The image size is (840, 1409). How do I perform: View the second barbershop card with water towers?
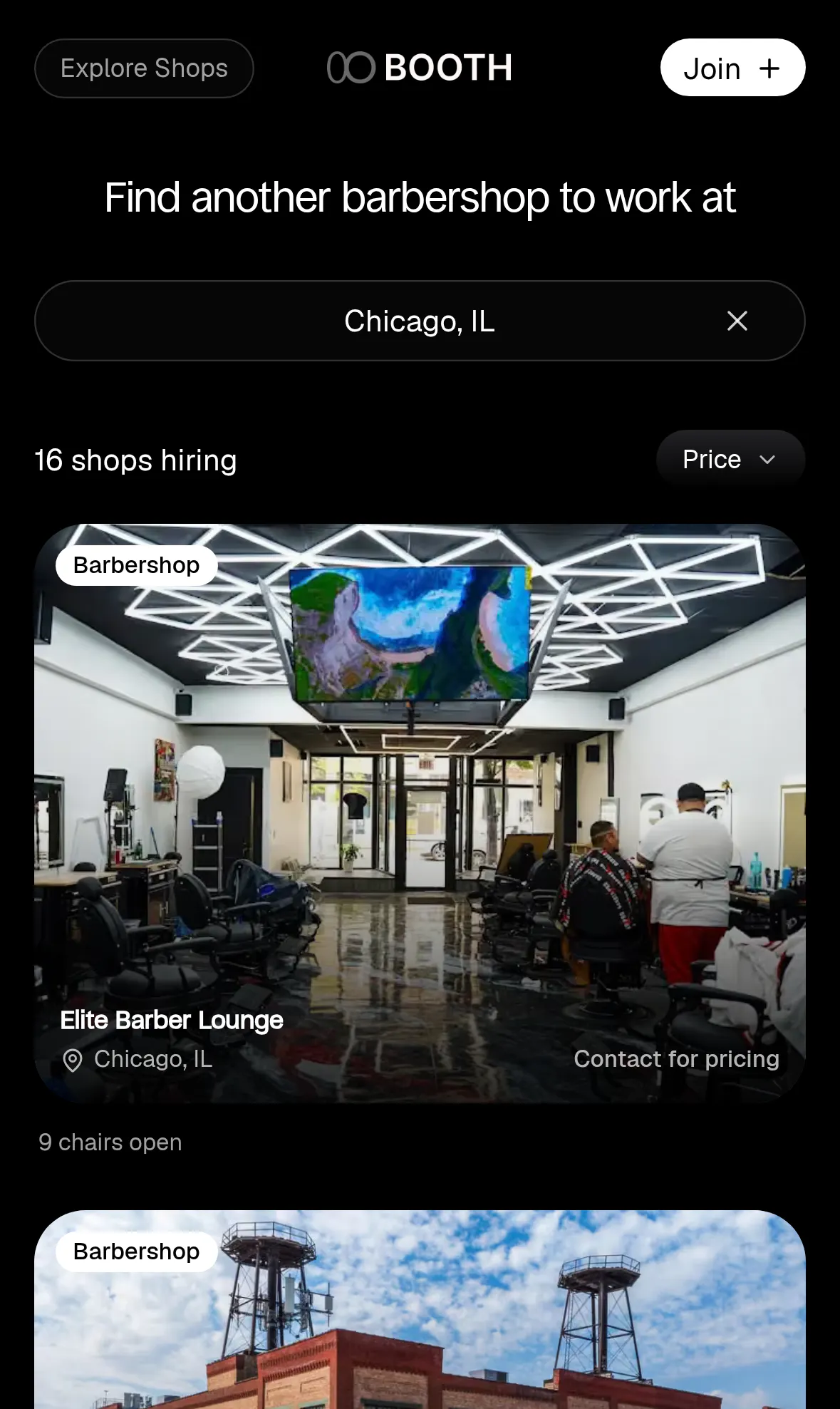[420, 1309]
